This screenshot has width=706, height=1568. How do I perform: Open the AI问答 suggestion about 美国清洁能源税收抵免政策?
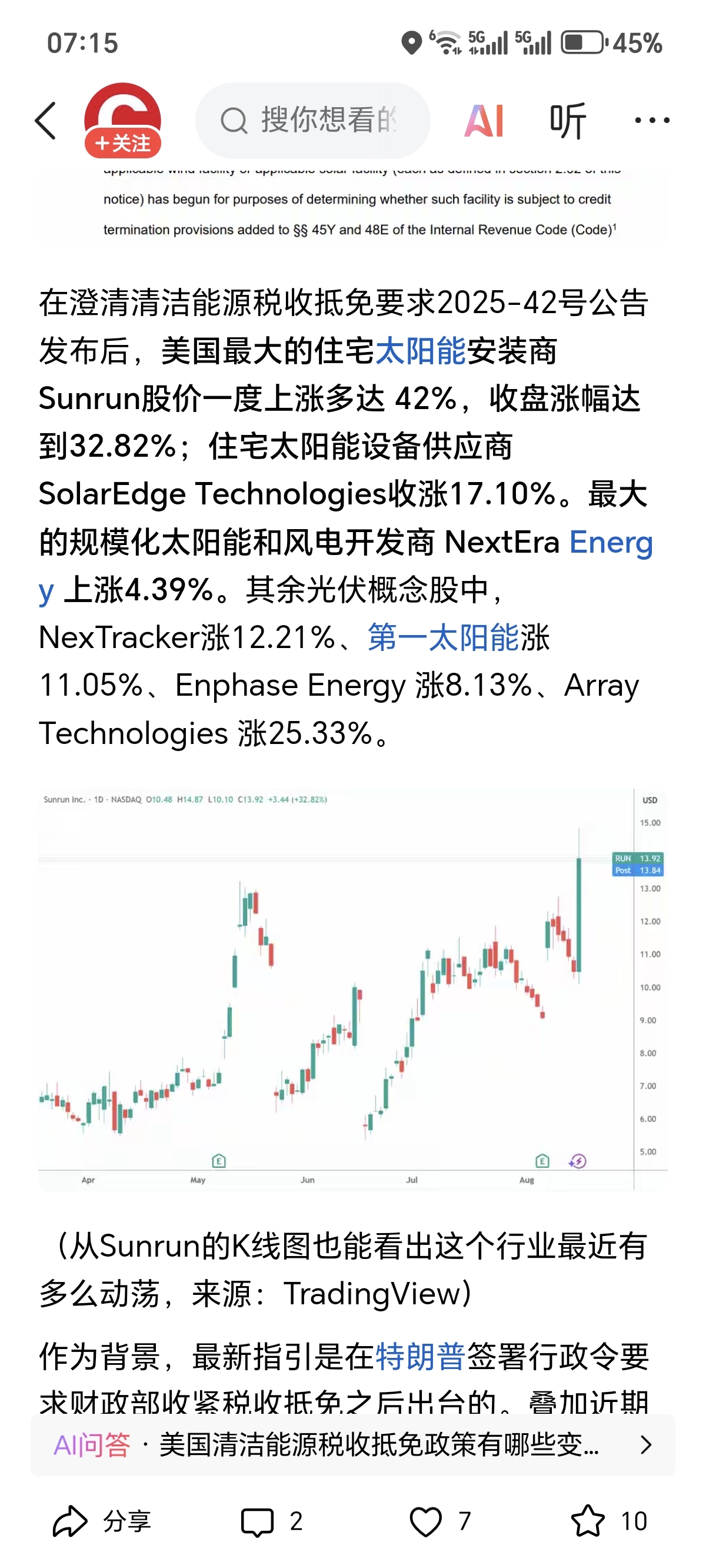(353, 1444)
